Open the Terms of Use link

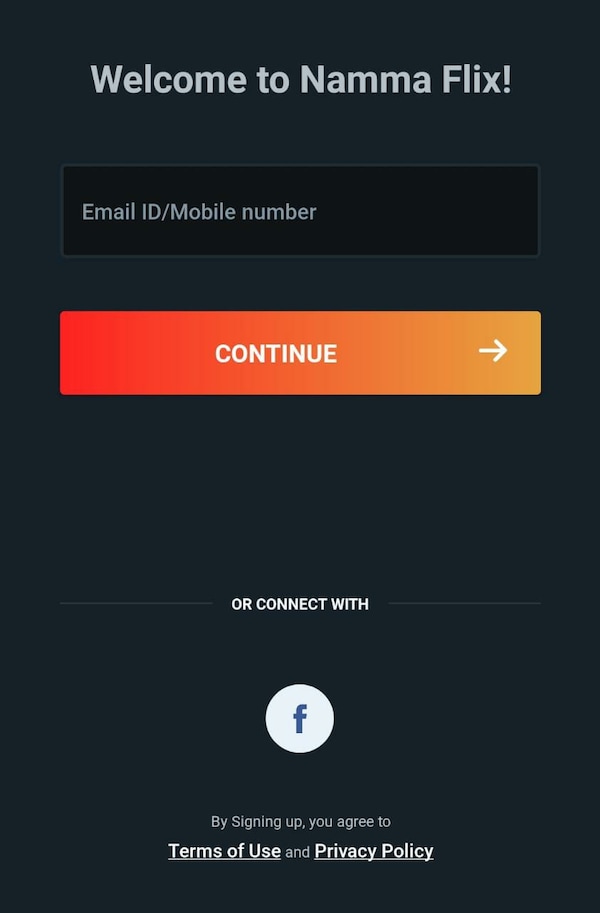point(224,851)
